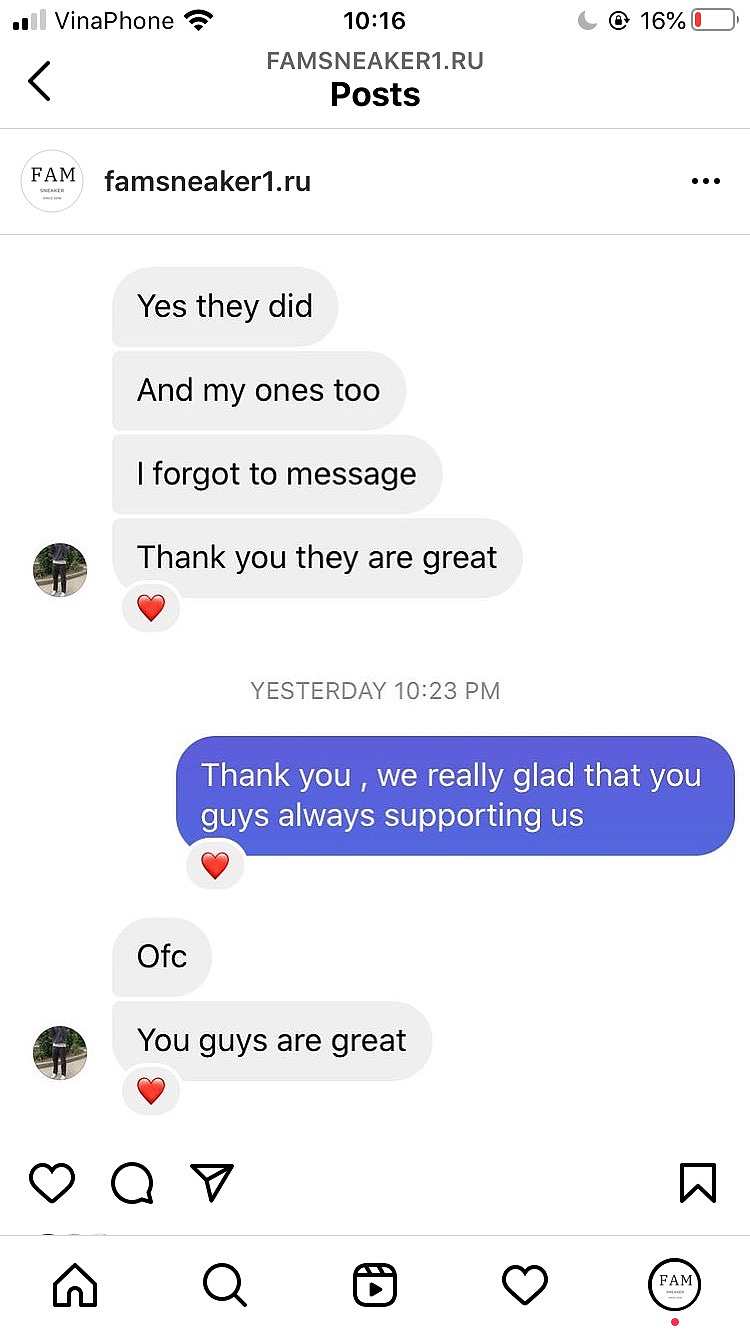The height and width of the screenshot is (1334, 750).
Task: Go back from the Posts screen
Action: pos(40,81)
